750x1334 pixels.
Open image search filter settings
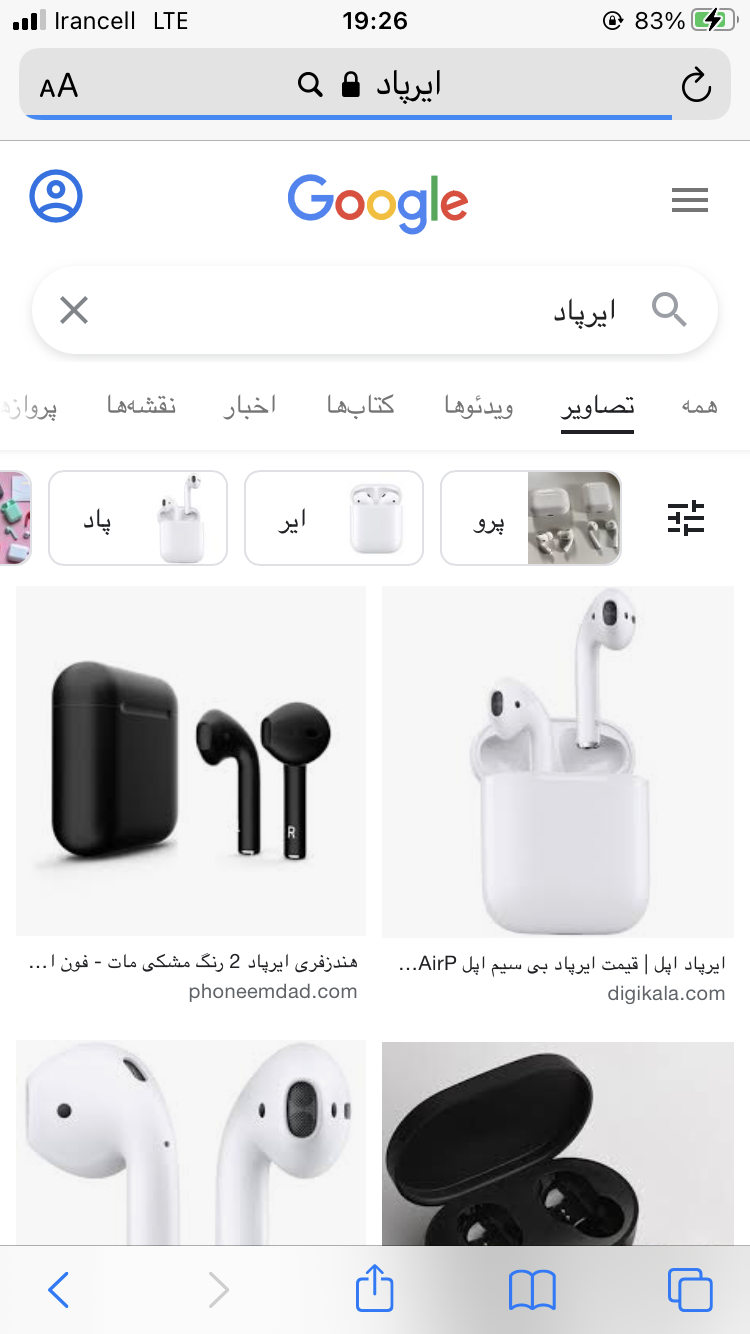pyautogui.click(x=686, y=518)
